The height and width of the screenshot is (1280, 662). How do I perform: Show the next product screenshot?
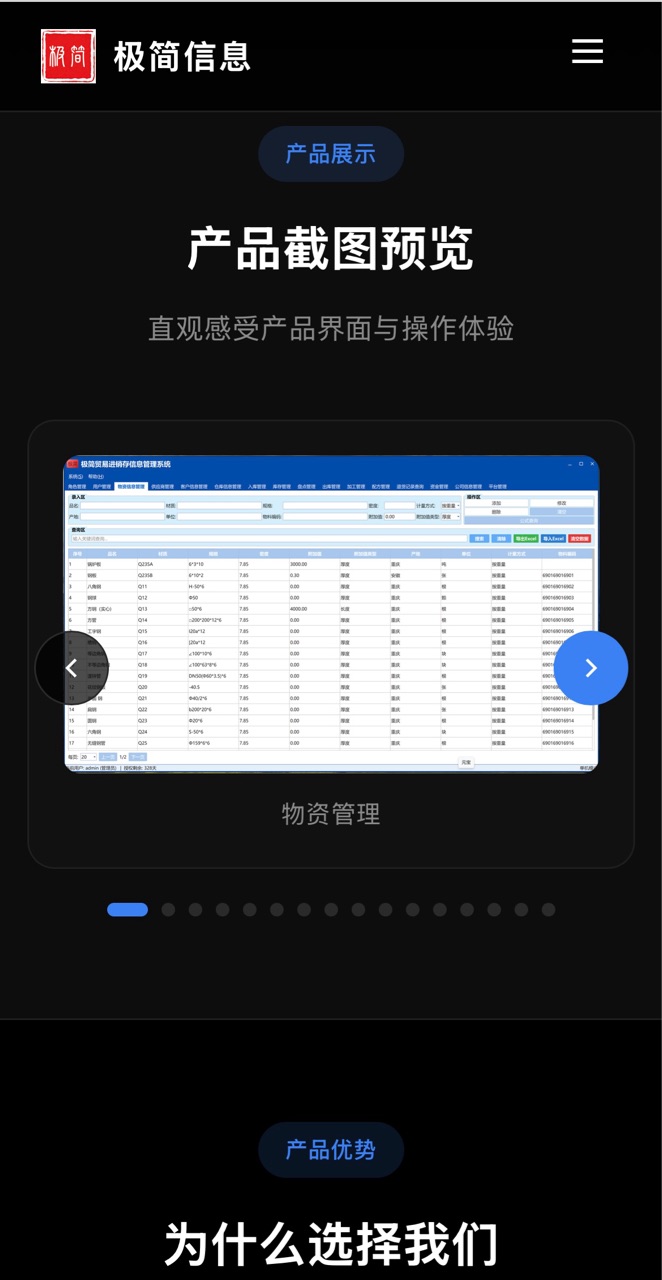[591, 668]
